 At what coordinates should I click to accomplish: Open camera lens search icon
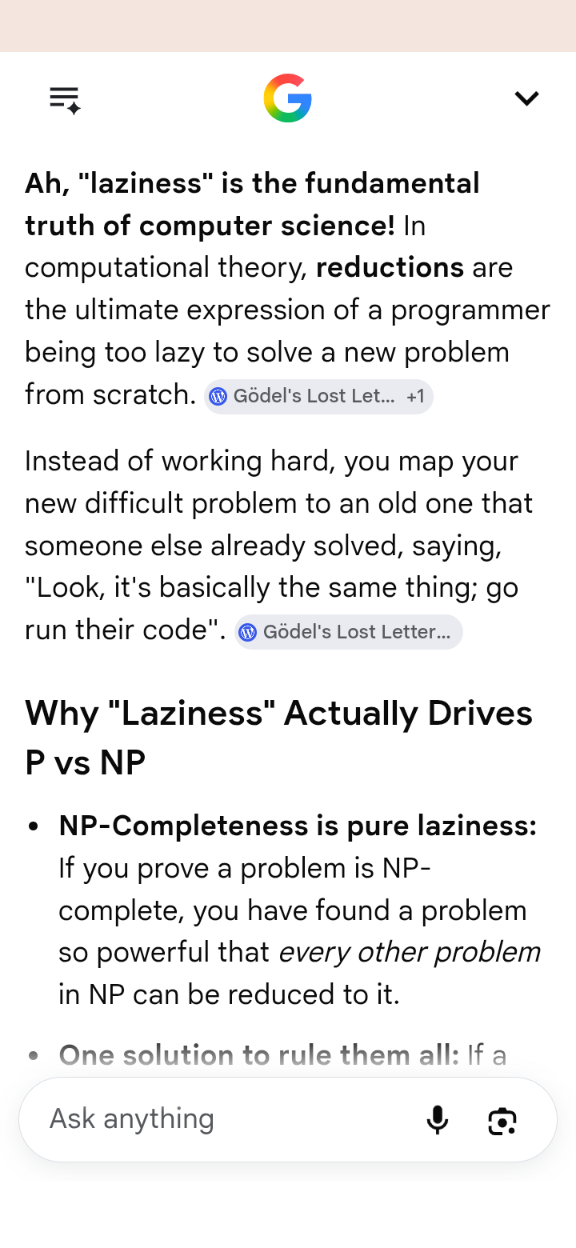tap(503, 1121)
